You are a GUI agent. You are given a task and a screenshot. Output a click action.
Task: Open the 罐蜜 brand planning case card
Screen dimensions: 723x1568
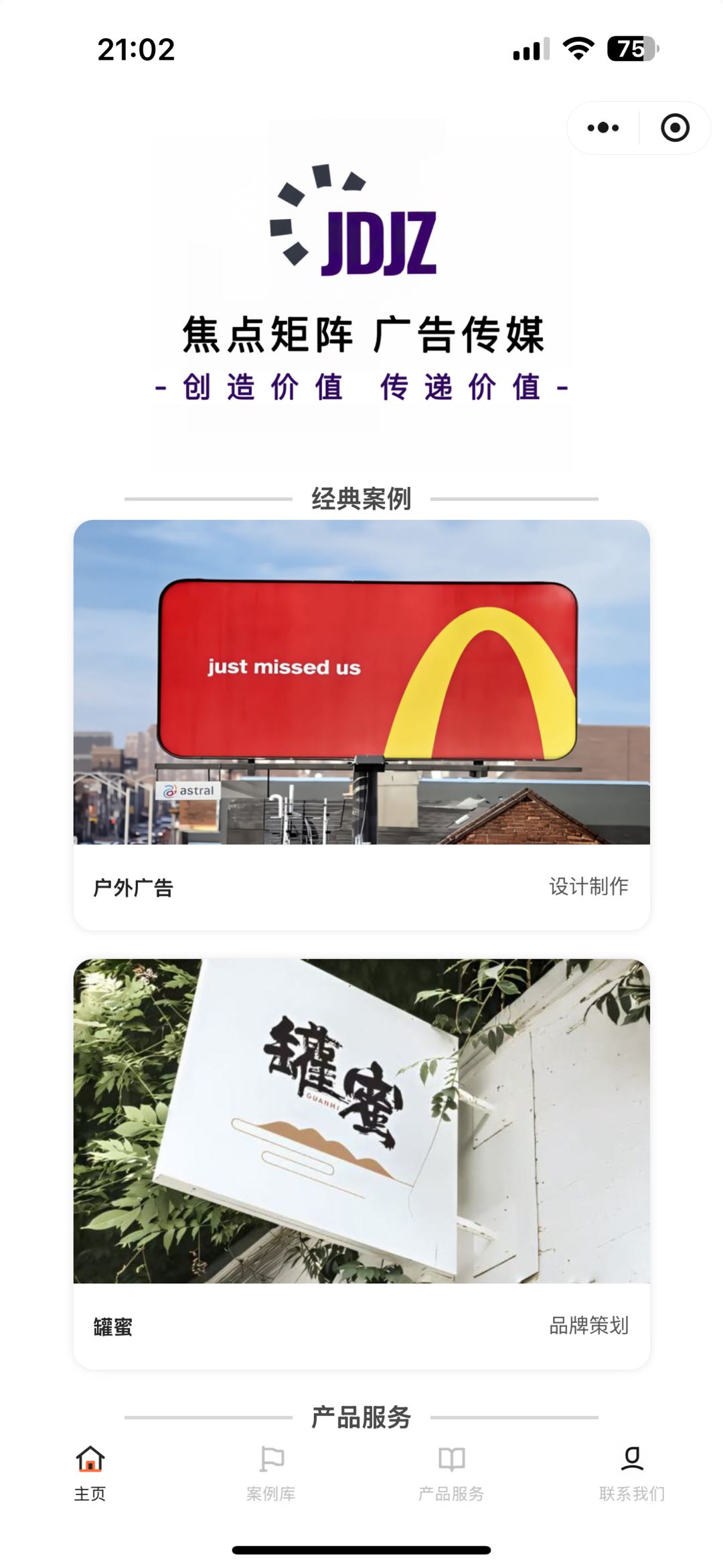pyautogui.click(x=361, y=1162)
